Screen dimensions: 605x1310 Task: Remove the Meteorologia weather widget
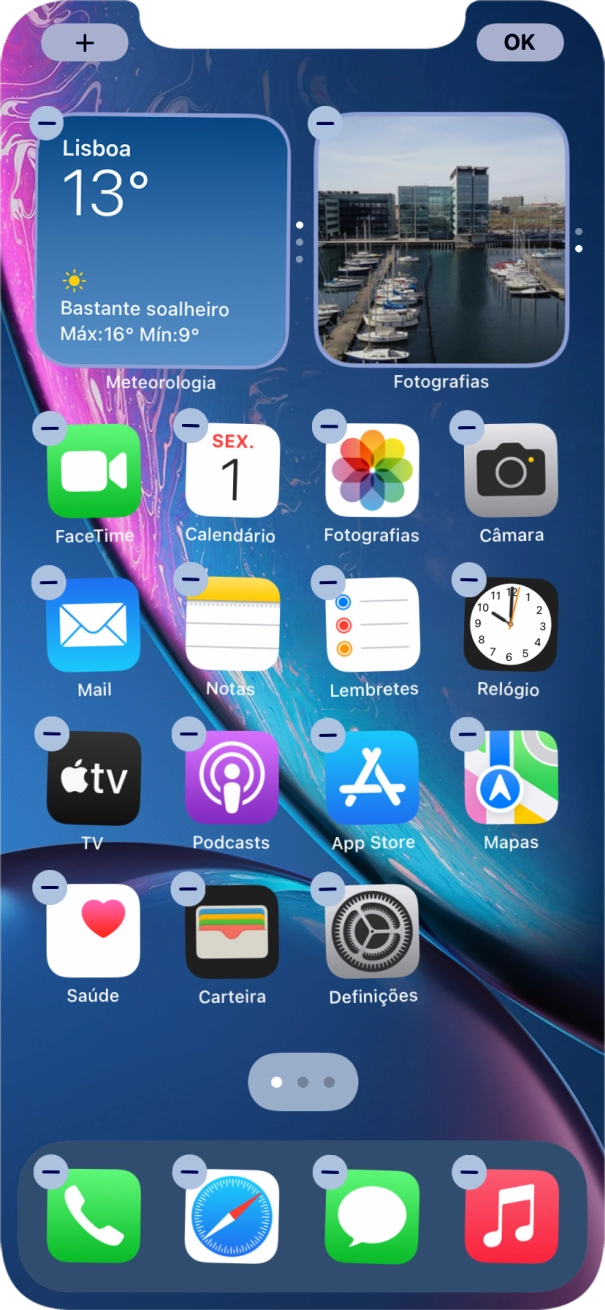47,123
